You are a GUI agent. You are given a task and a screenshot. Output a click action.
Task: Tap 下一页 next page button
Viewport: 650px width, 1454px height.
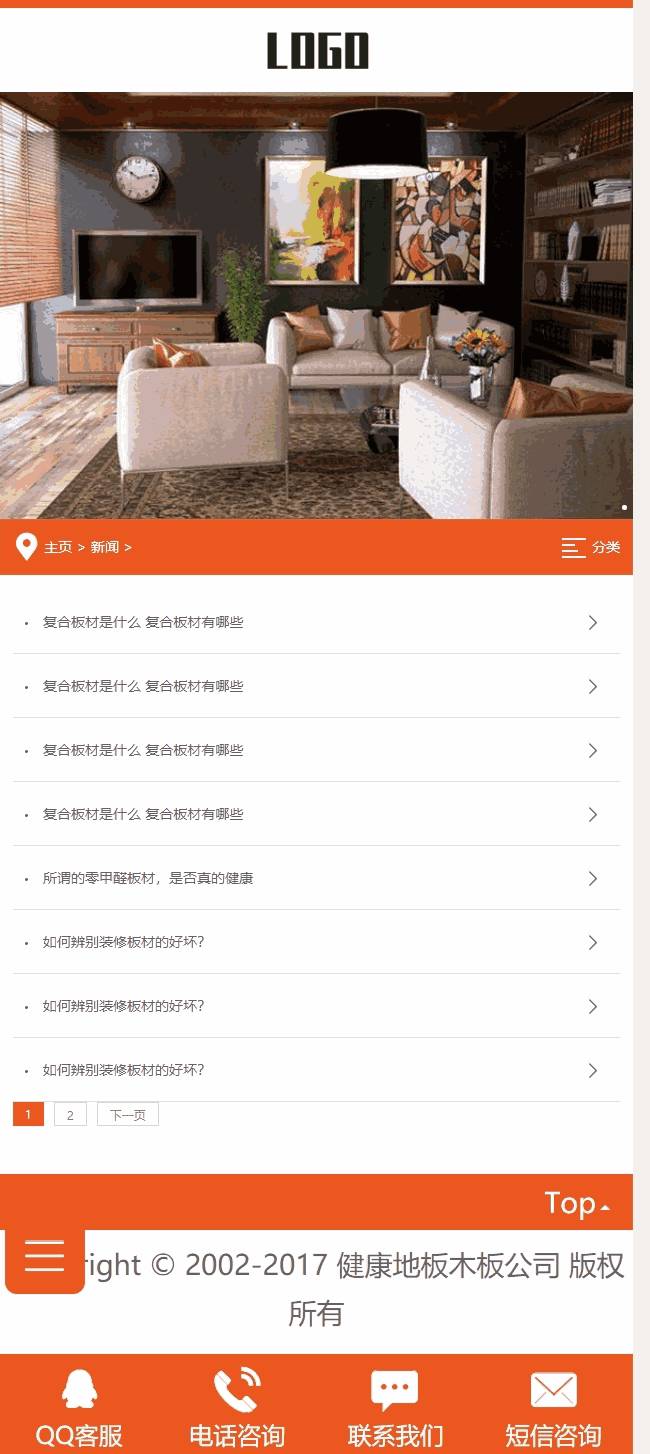click(128, 1114)
